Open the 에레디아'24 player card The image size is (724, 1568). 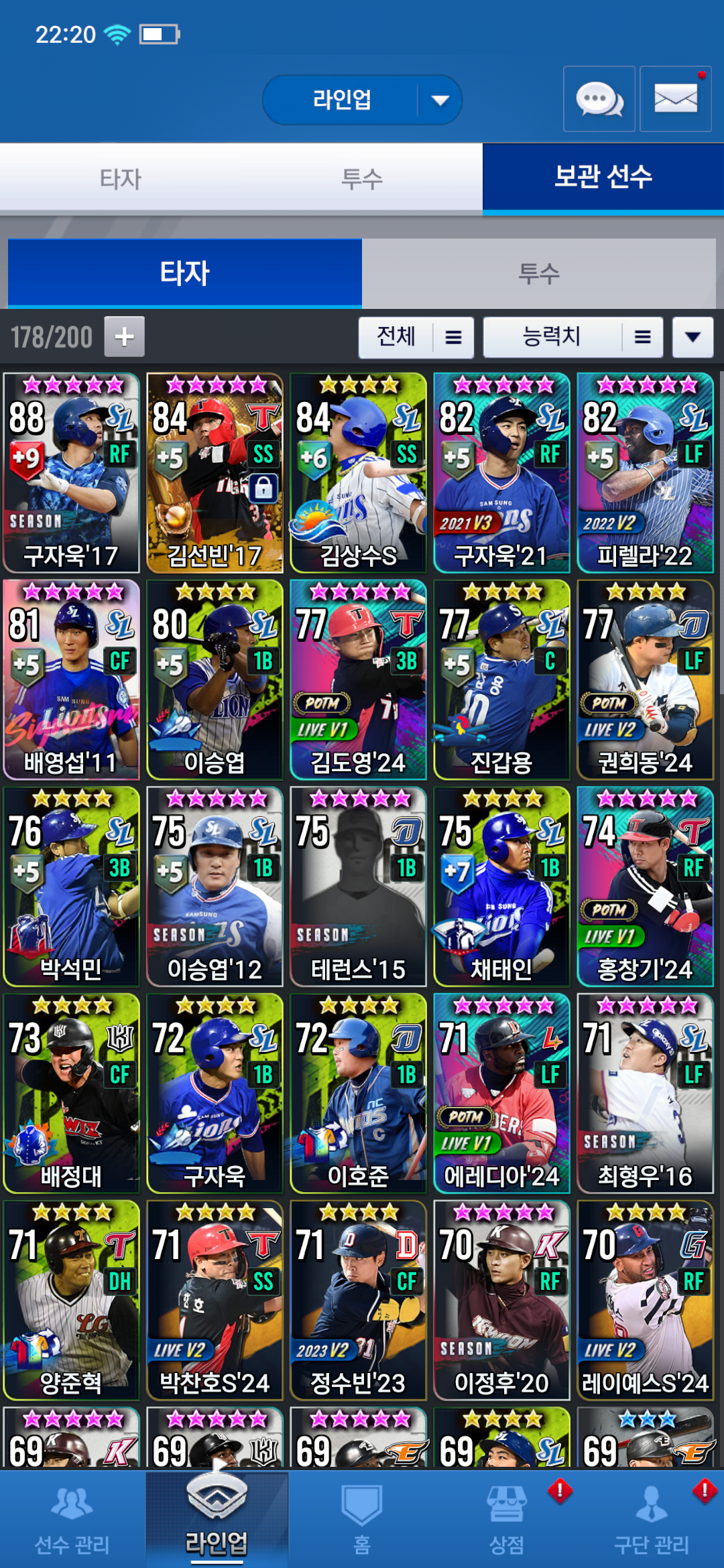click(x=501, y=1094)
